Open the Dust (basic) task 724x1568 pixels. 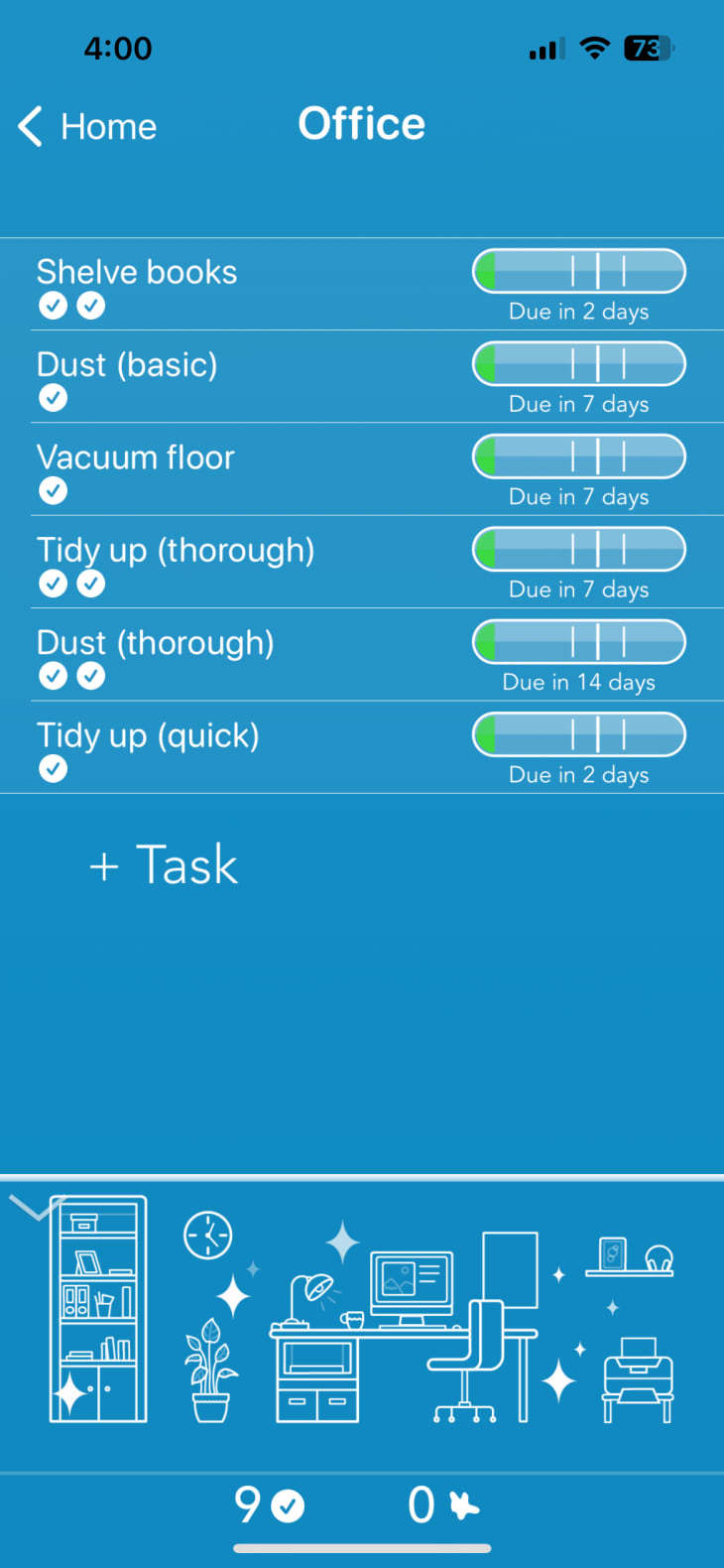tap(126, 364)
